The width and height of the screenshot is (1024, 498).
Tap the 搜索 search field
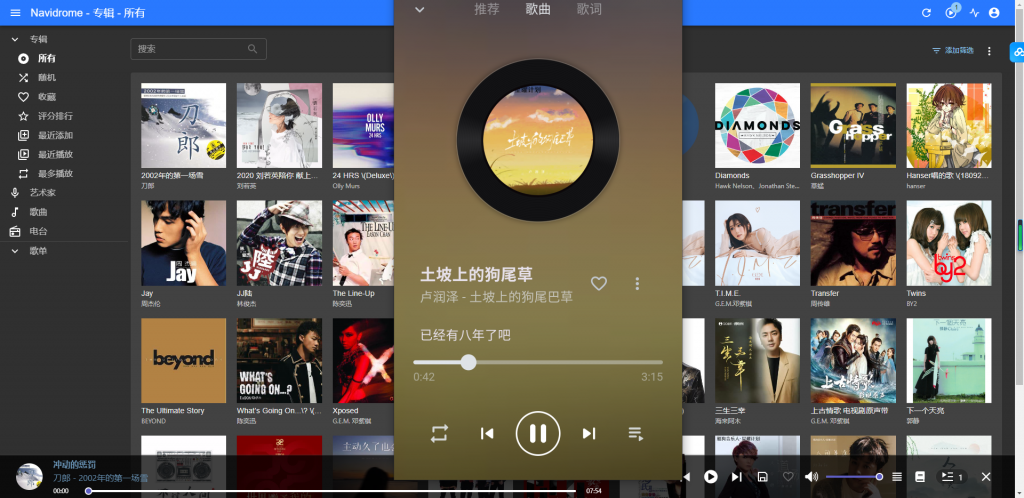coord(190,49)
